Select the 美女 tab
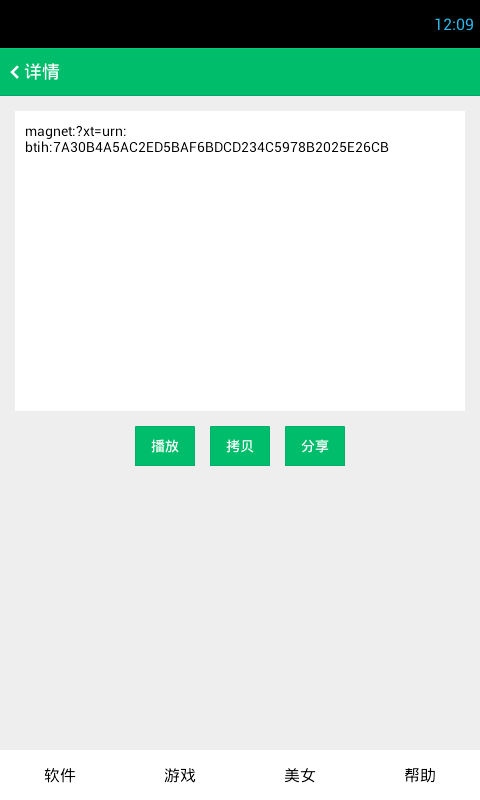This screenshot has width=480, height=800. pyautogui.click(x=299, y=775)
